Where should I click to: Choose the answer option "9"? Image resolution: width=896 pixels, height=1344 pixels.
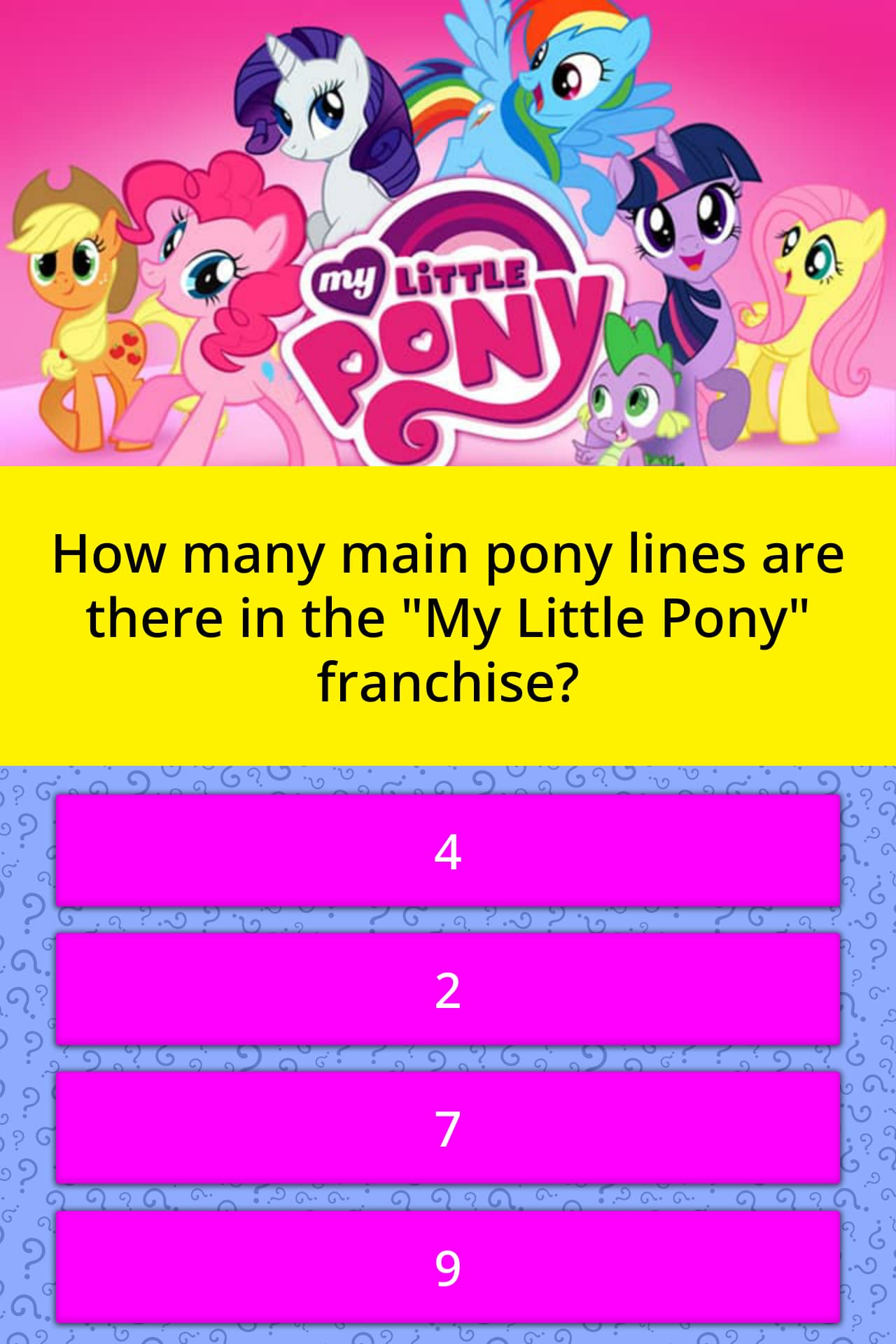click(448, 1267)
